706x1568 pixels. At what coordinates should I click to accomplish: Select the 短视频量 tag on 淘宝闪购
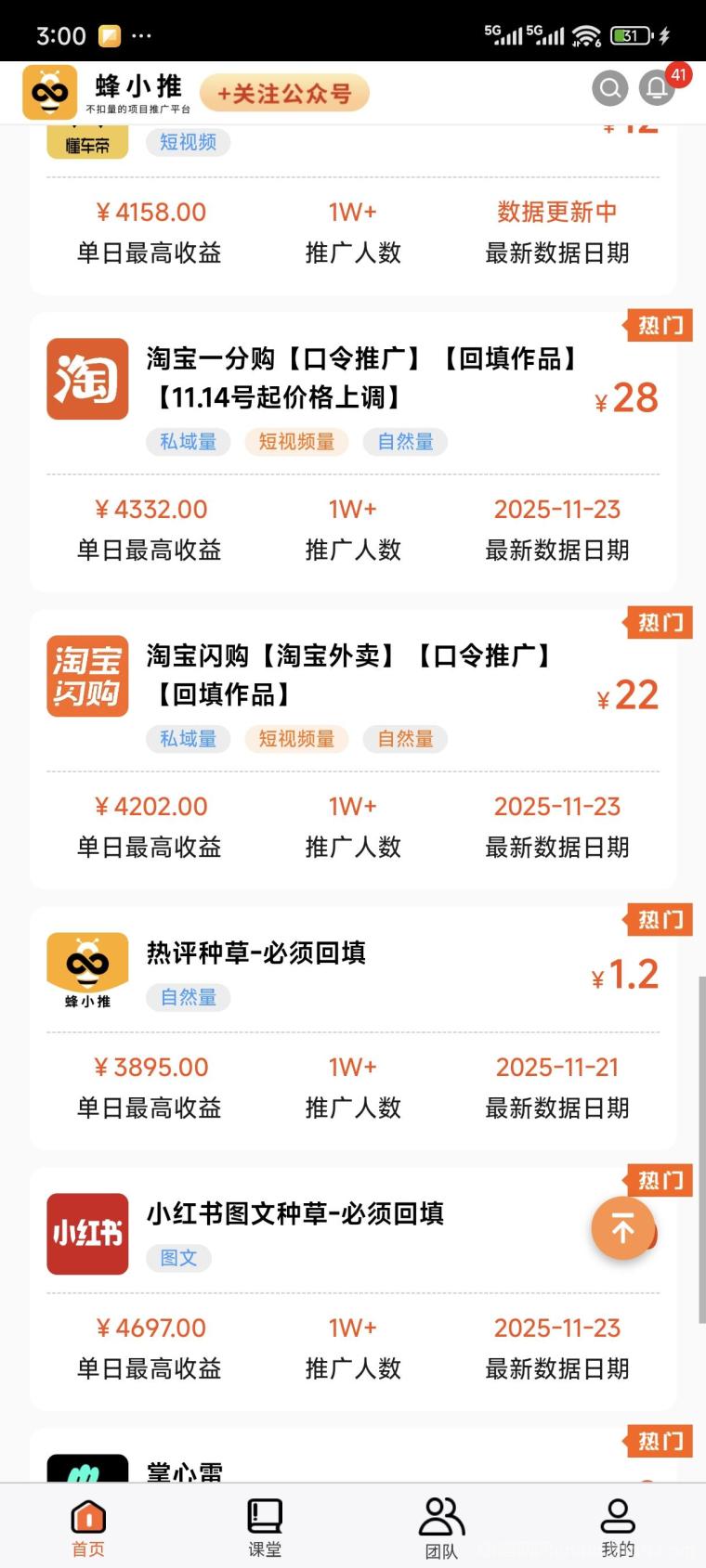tap(296, 739)
